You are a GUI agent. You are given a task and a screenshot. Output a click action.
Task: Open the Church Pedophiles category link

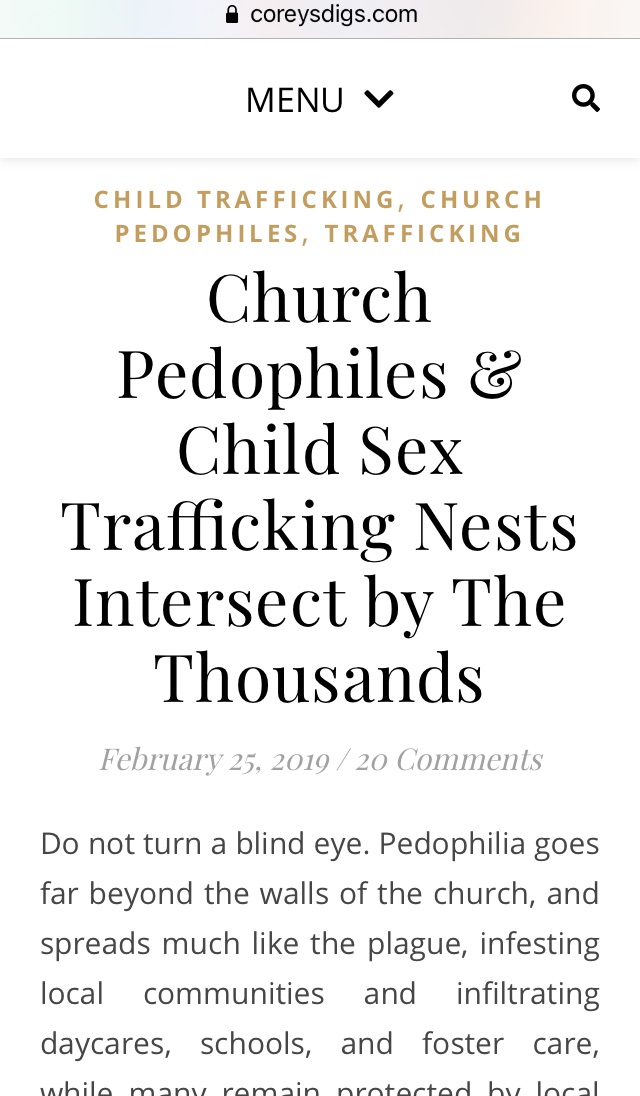[x=328, y=216]
